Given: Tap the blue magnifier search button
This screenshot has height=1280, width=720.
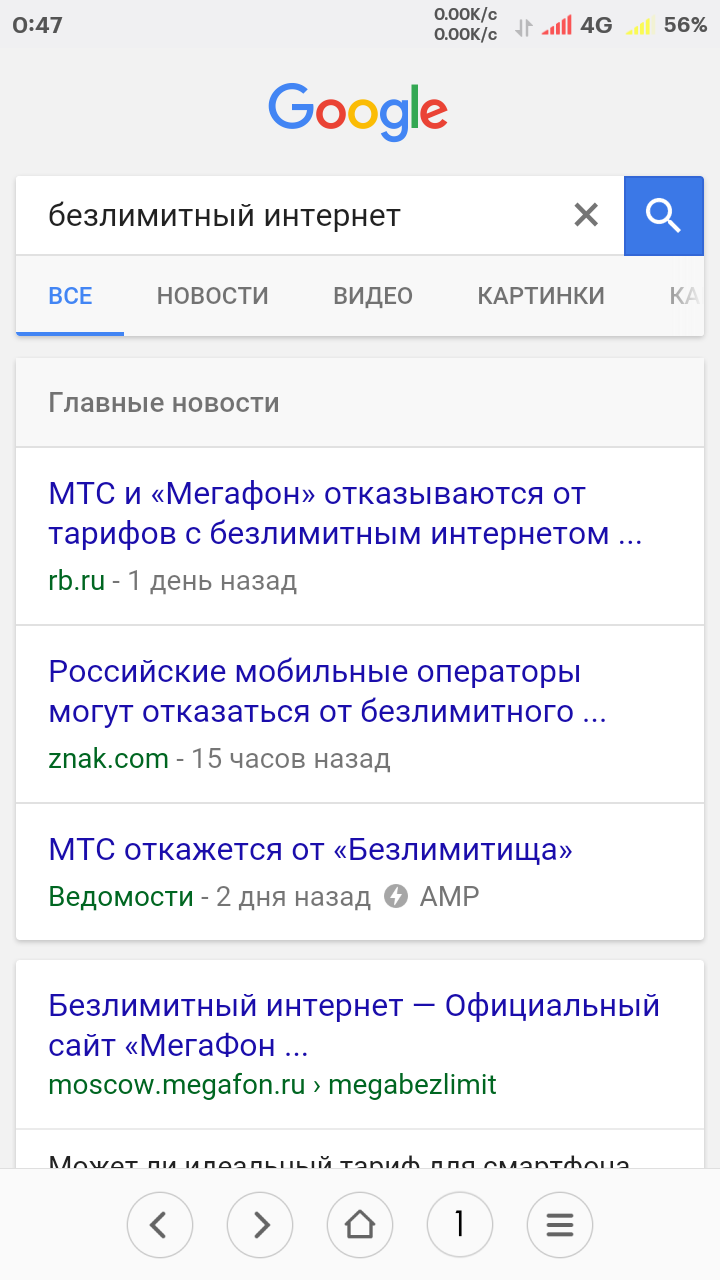Looking at the screenshot, I should (663, 215).
